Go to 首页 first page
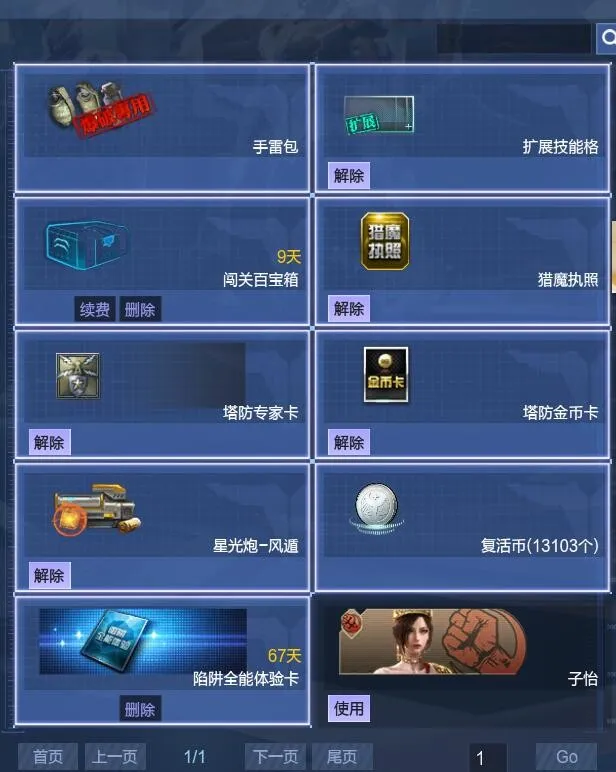 (x=48, y=757)
